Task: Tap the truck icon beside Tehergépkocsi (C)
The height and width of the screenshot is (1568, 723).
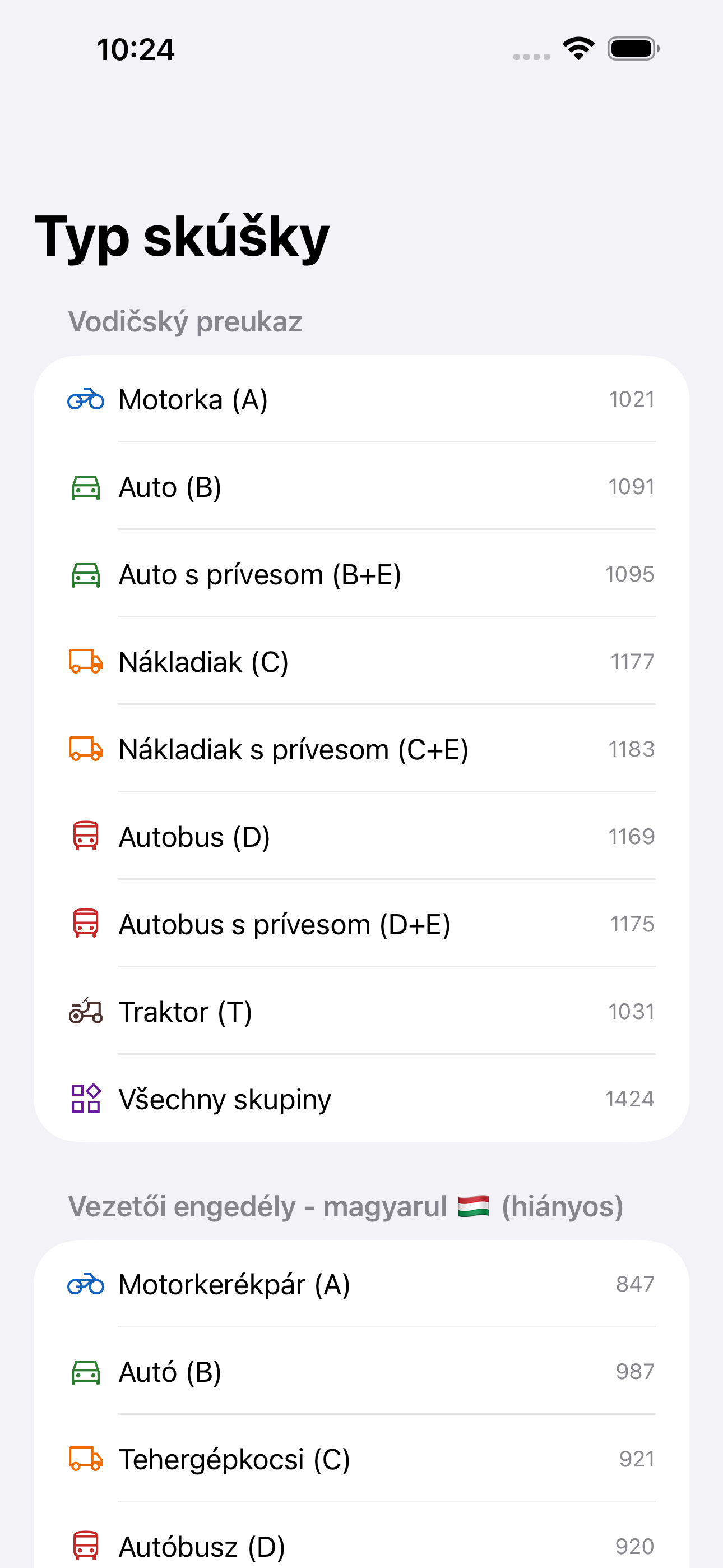Action: pyautogui.click(x=86, y=1459)
